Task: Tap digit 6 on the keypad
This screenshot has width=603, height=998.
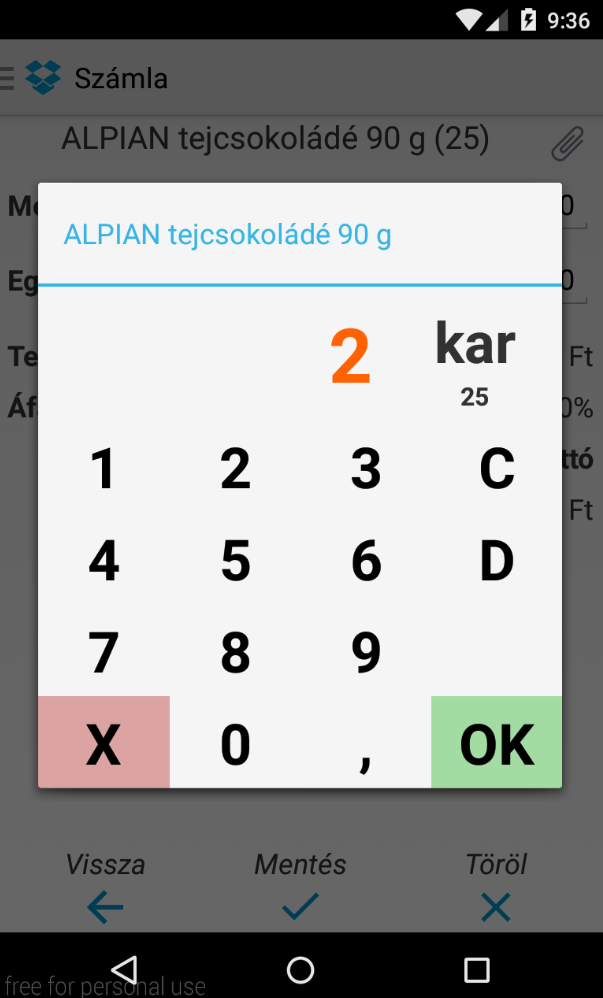Action: click(366, 560)
